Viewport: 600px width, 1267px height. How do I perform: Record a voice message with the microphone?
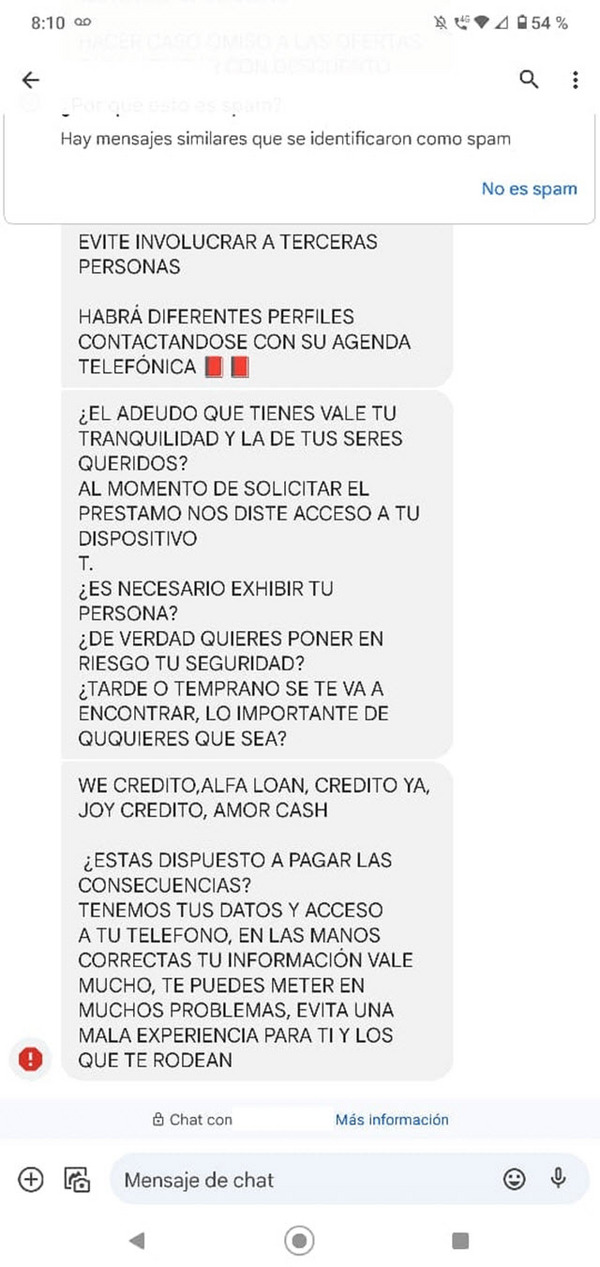pos(559,1180)
